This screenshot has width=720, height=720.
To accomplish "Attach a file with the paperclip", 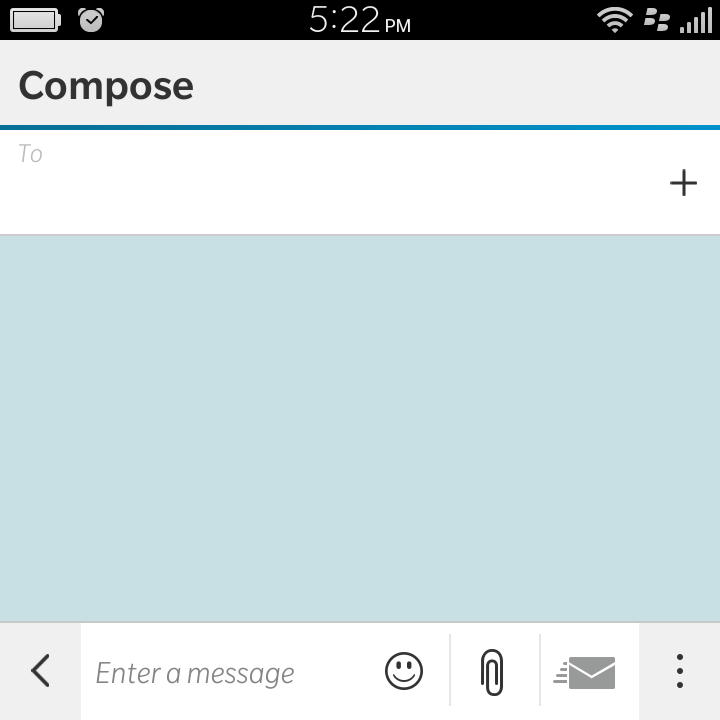I will [x=492, y=671].
